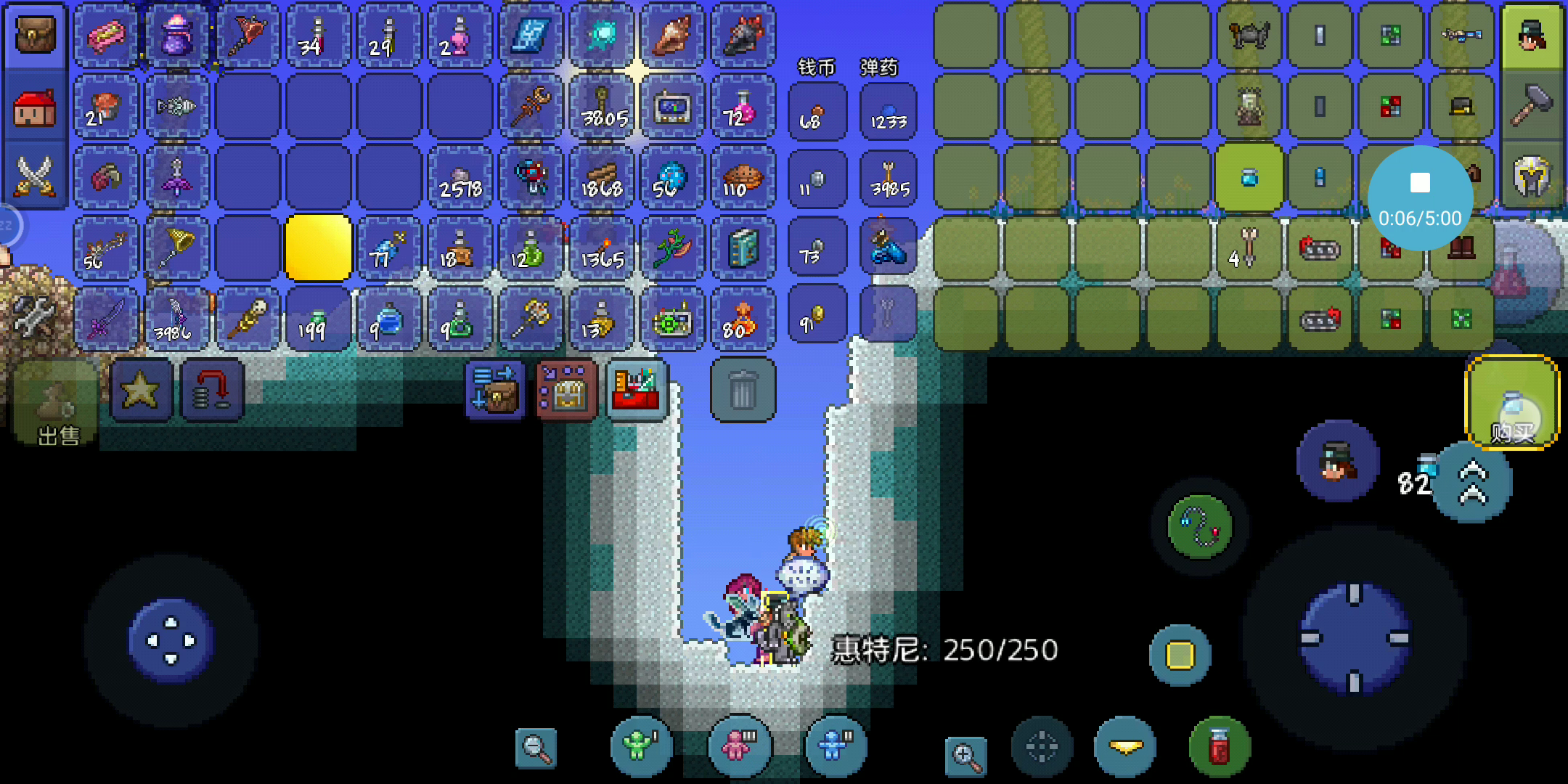
Task: Tap the zoom out magnifier
Action: [536, 747]
